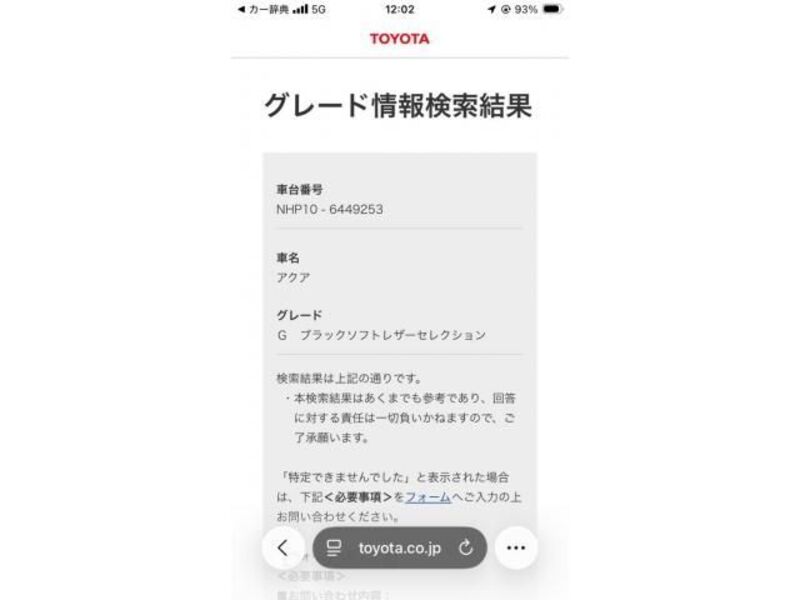Reload the toyota.co.jp page
Screen dimensions: 800x600
[x=465, y=547]
